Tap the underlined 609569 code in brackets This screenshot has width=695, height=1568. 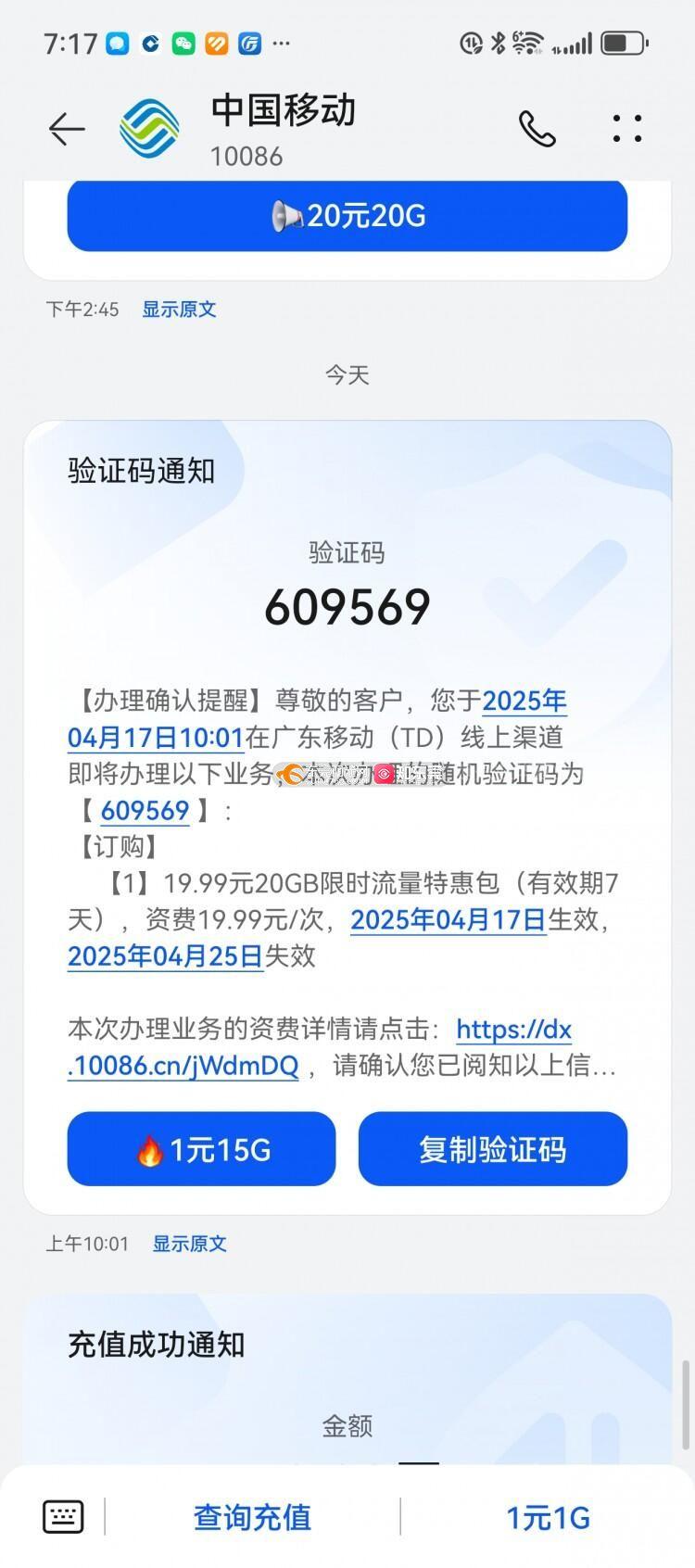point(145,811)
